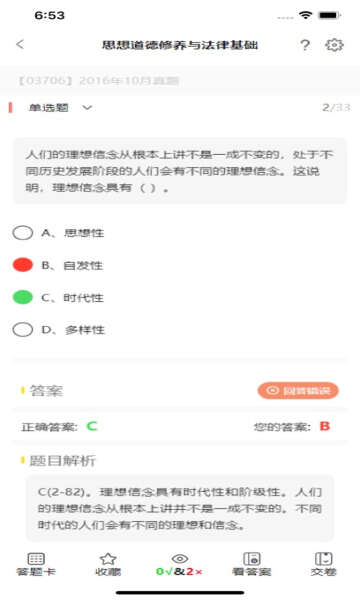This screenshot has height=600, width=360.
Task: Expand the 单选题 question type dropdown
Action: pos(60,108)
